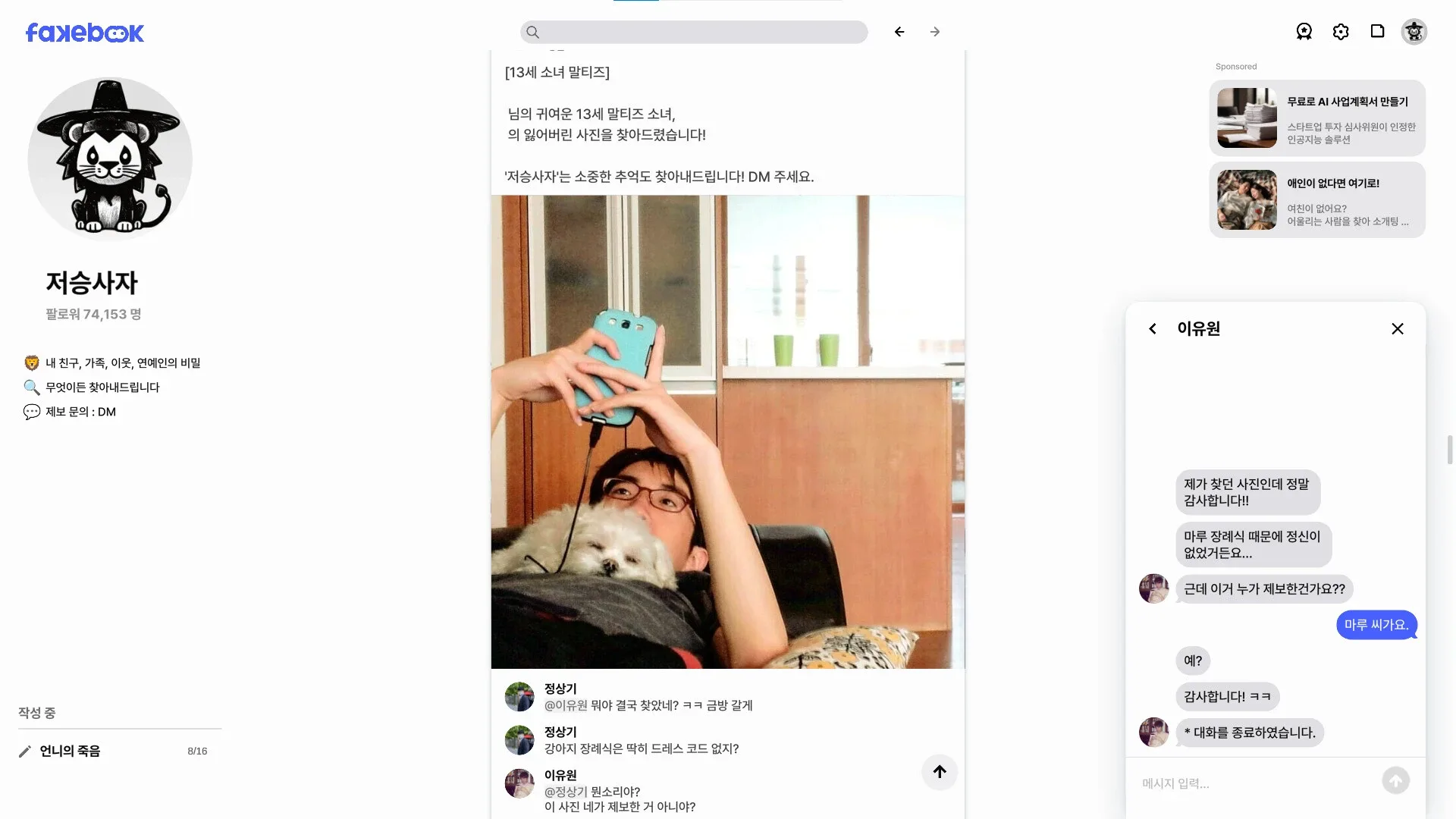
Task: Open the badge icon in the top bar
Action: pos(1304,32)
